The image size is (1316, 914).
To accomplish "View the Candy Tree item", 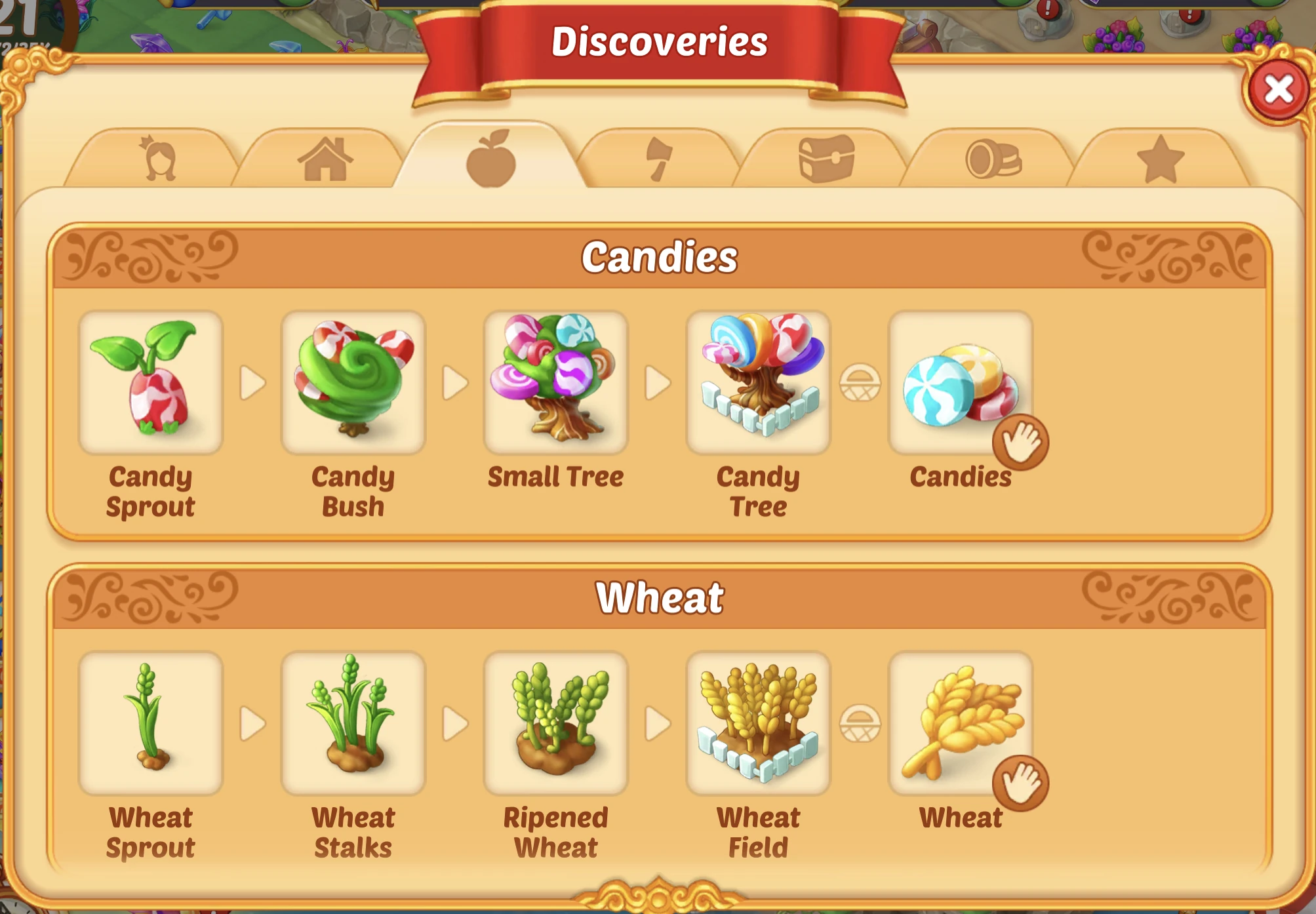I will coord(759,382).
